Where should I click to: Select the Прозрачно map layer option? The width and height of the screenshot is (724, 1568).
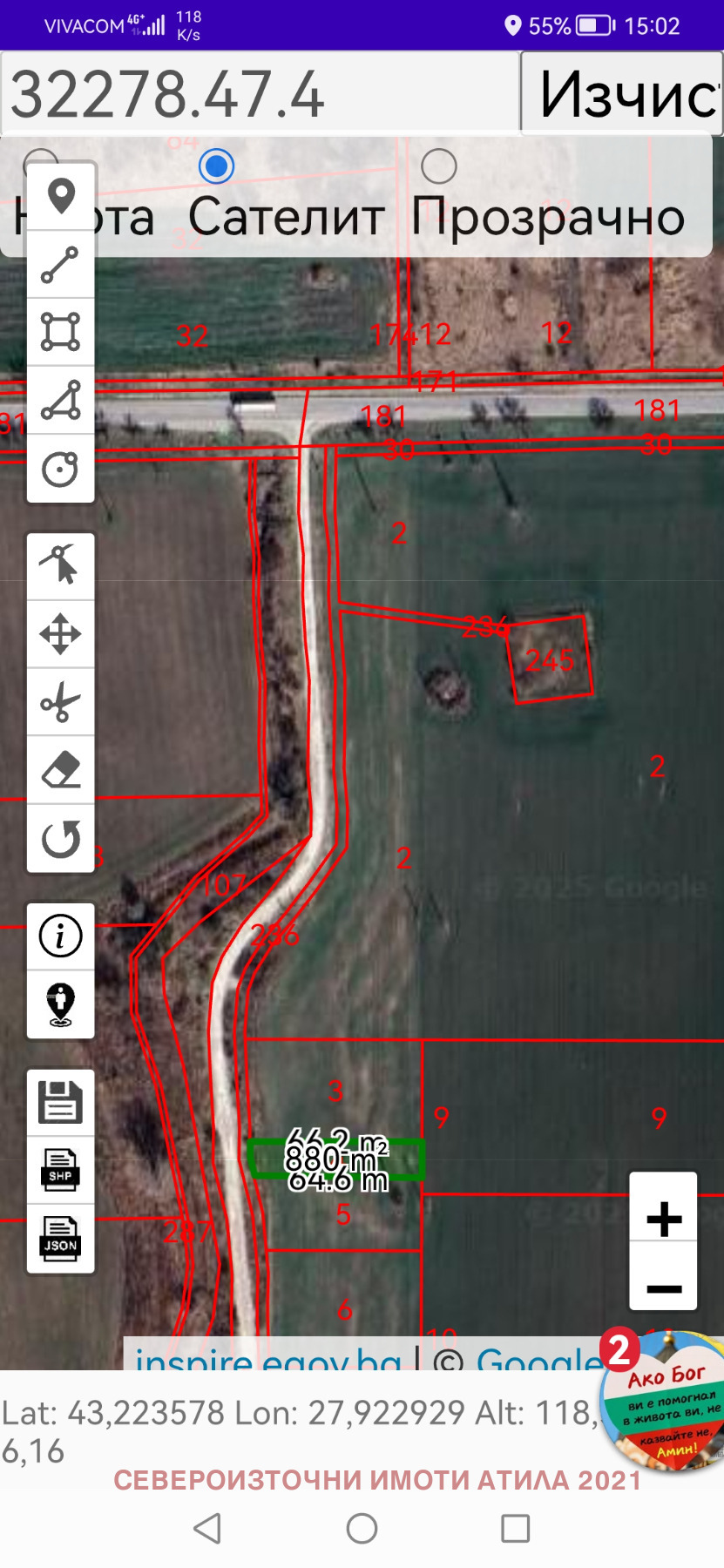[x=439, y=166]
